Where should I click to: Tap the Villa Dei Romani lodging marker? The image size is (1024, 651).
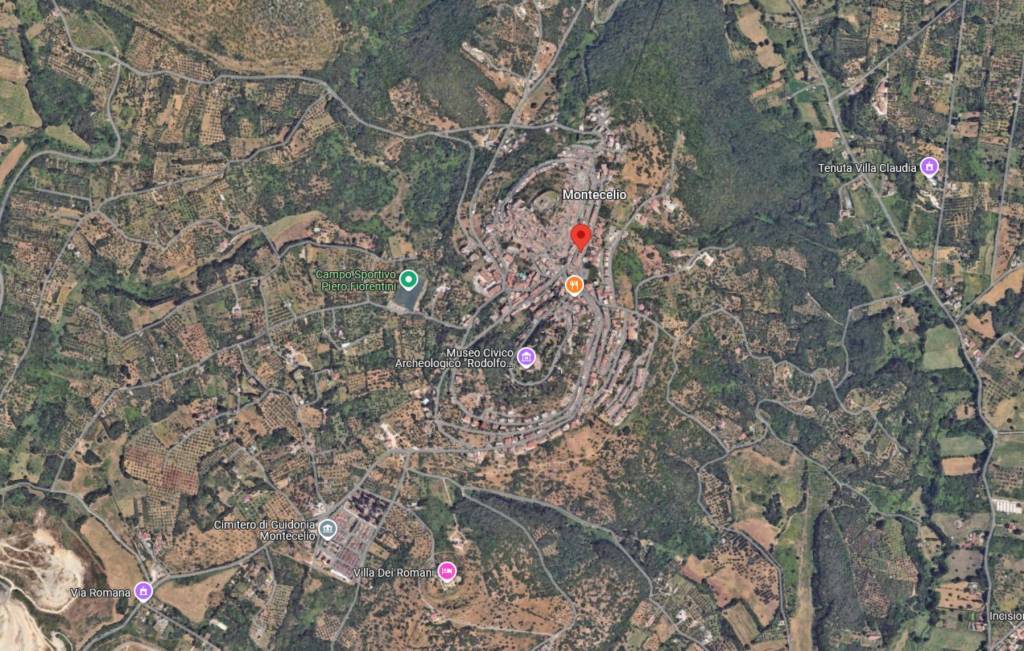pos(447,572)
